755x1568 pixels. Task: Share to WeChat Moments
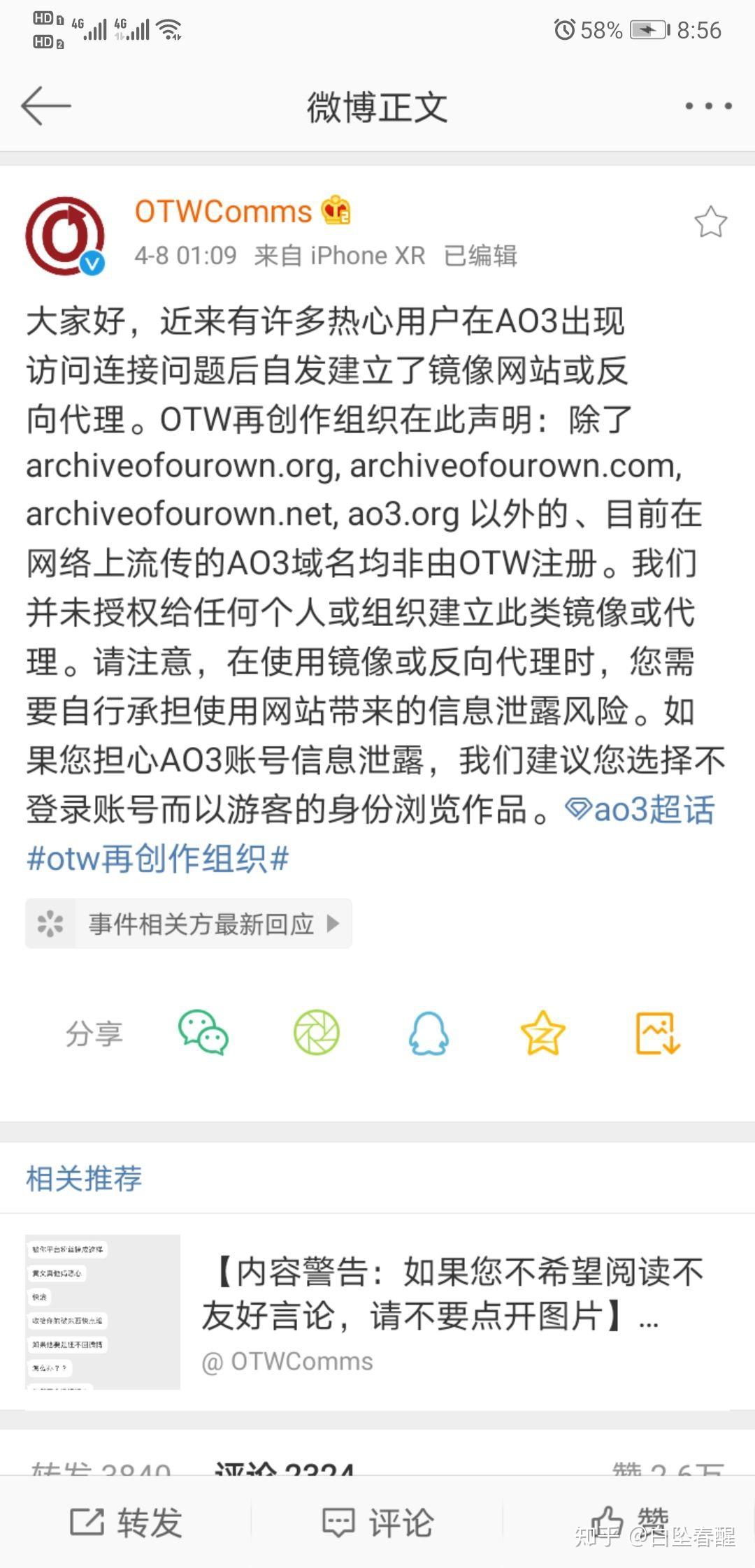pos(316,1033)
